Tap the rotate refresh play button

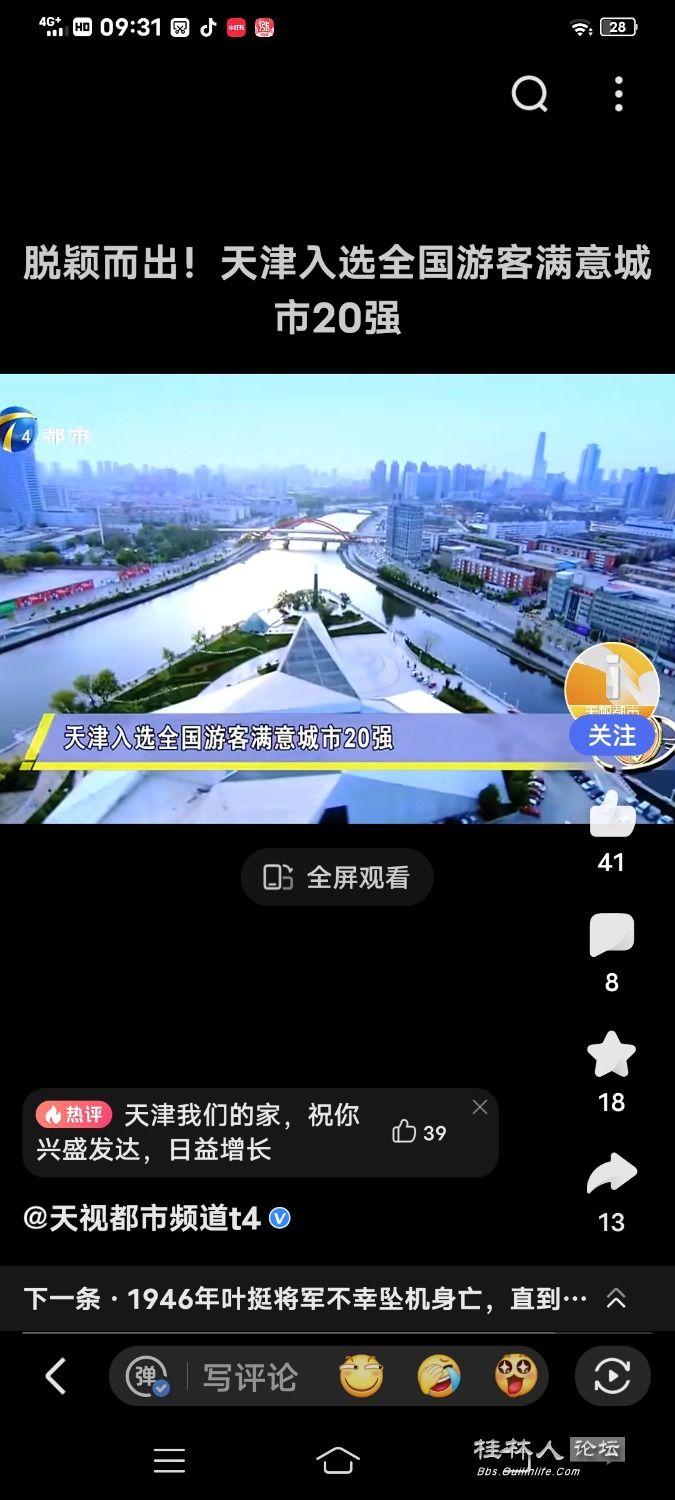(612, 1377)
